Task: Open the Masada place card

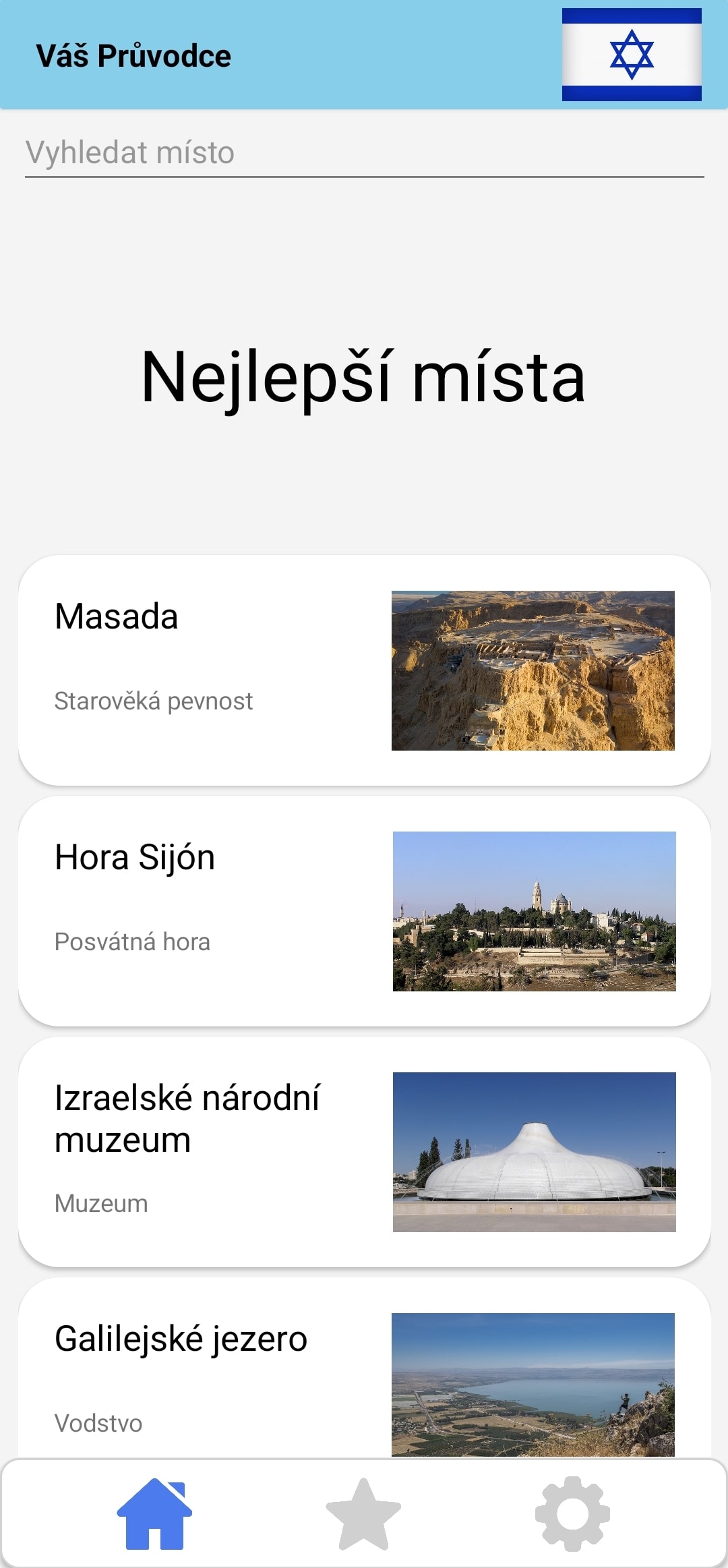Action: click(x=364, y=668)
